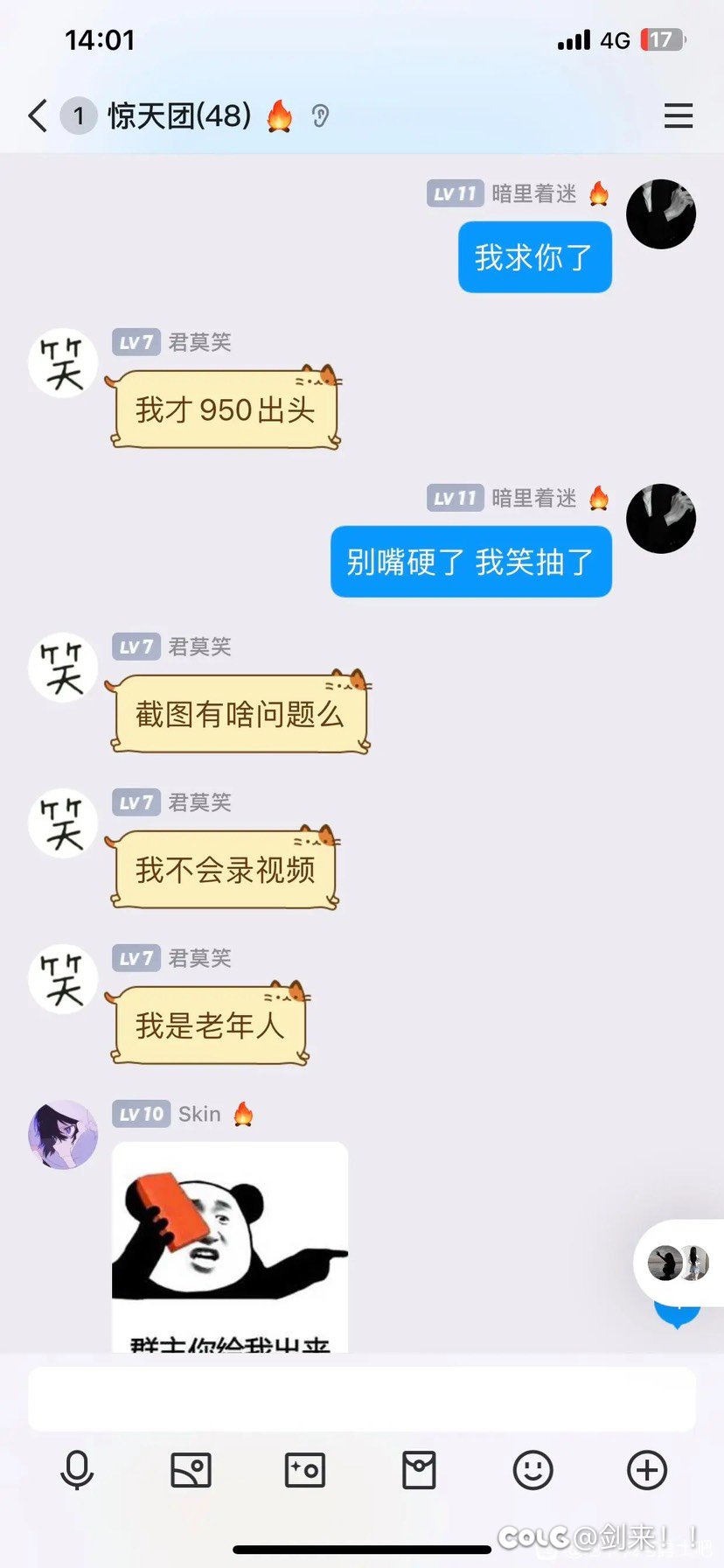724x1568 pixels.
Task: Open the red packet icon
Action: pos(419,1470)
